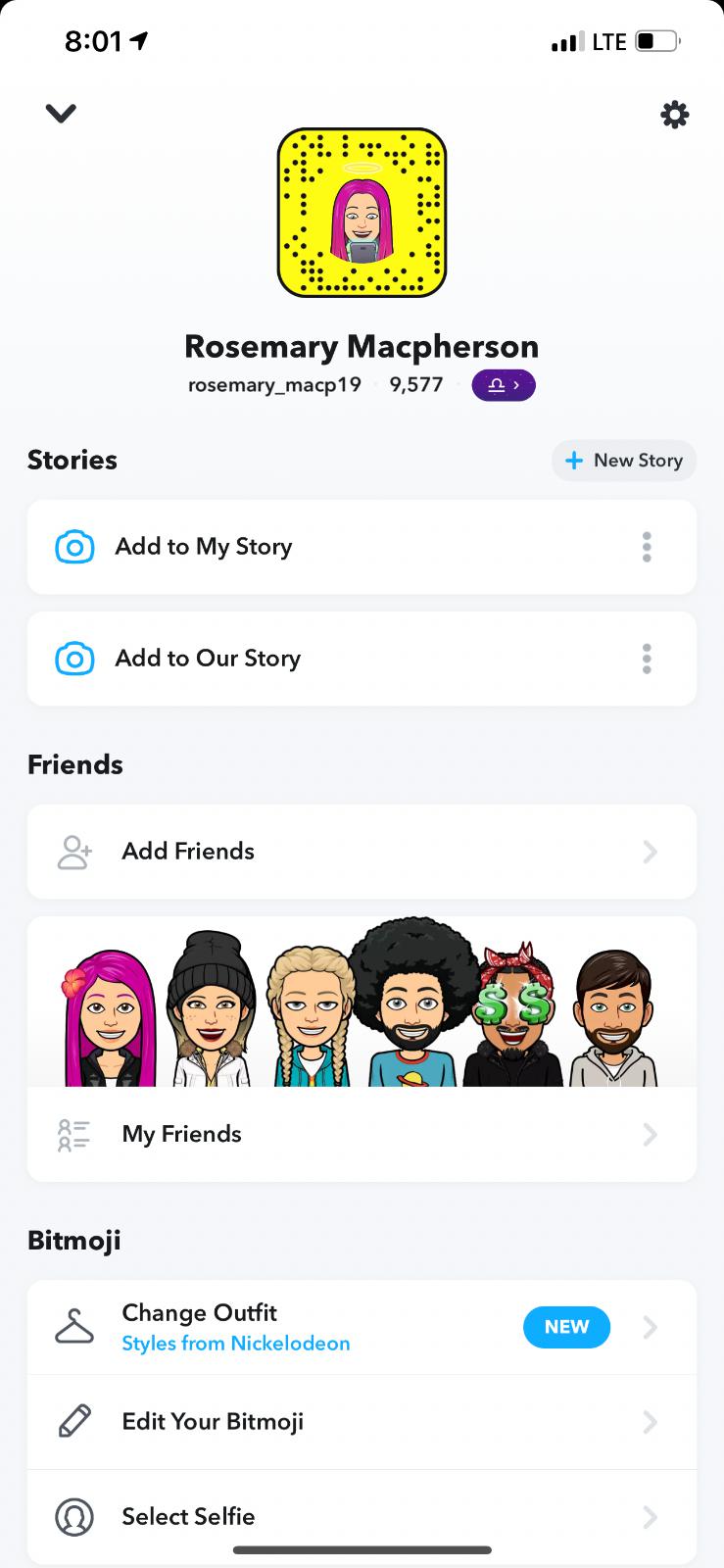This screenshot has height=1568, width=724.
Task: Open settings via the gear icon
Action: [x=674, y=115]
